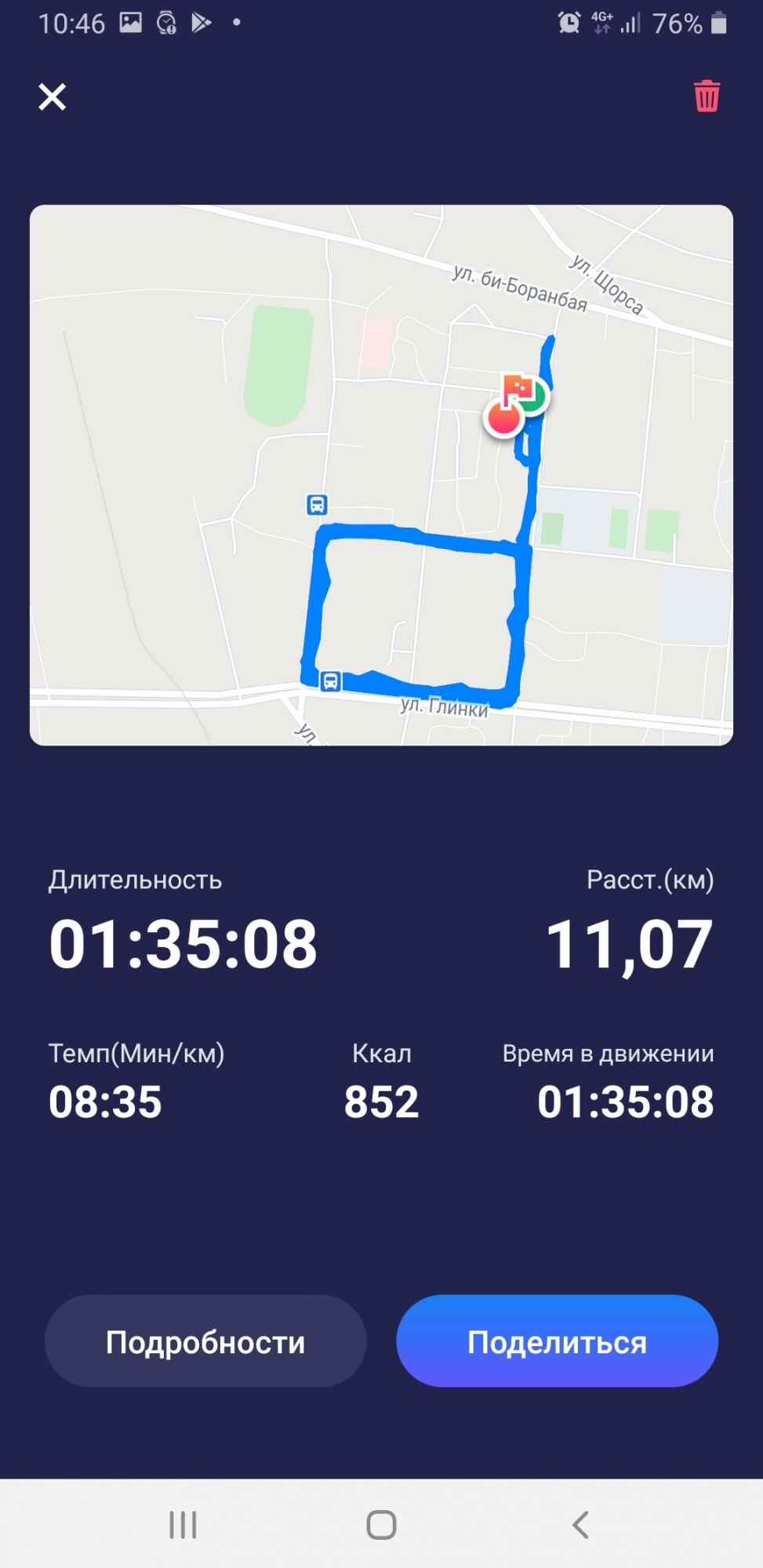The width and height of the screenshot is (763, 1568).
Task: Share the workout via Поделиться
Action: click(557, 1341)
